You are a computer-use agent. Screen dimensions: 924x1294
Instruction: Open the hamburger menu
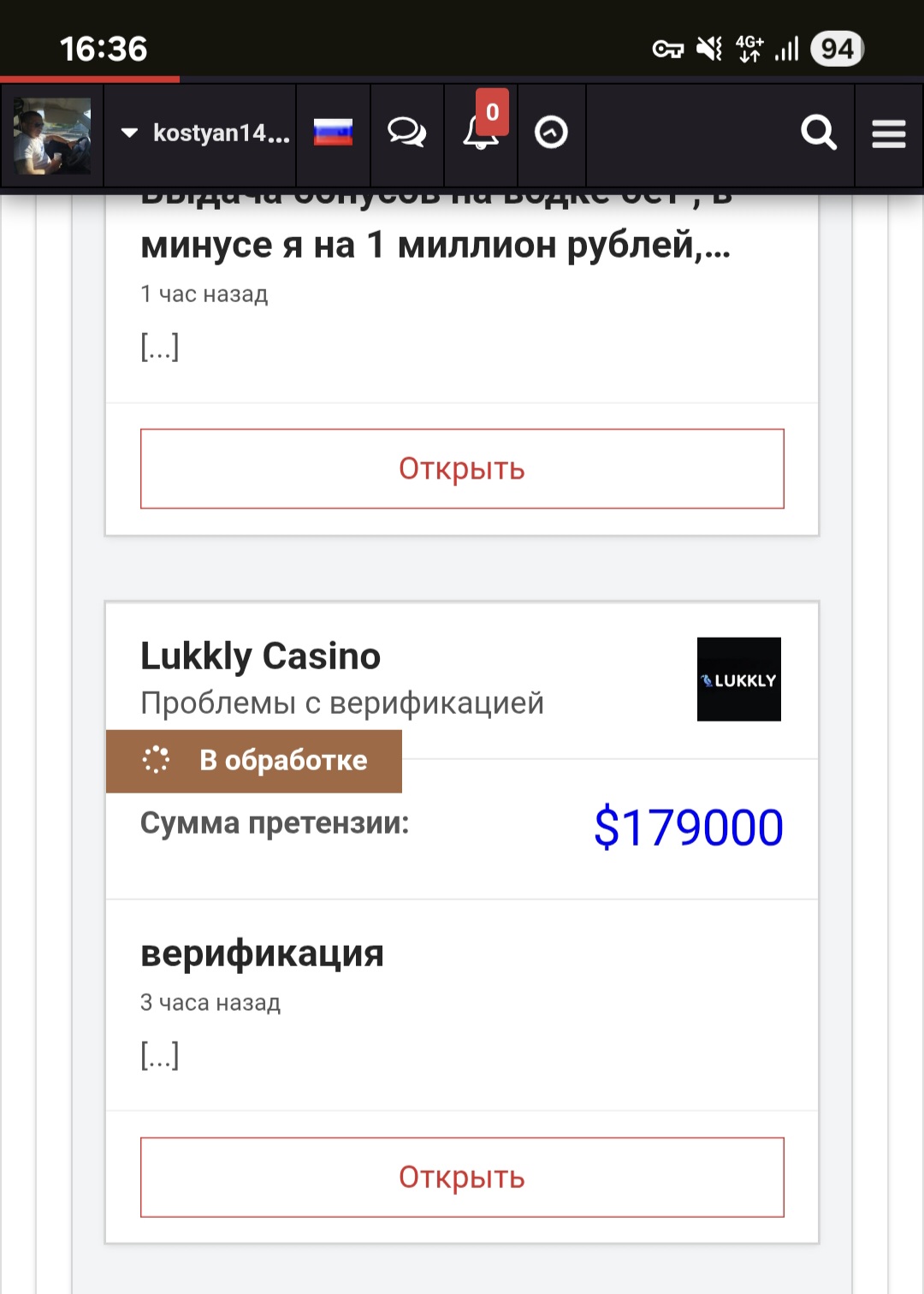point(888,134)
